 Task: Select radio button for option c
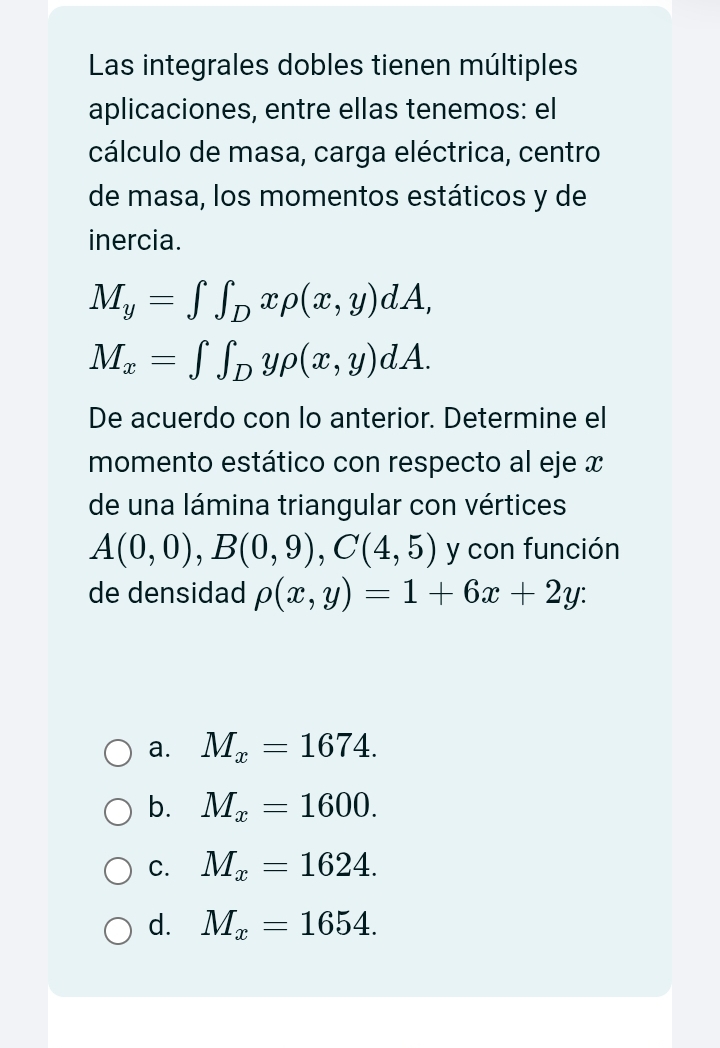pos(117,871)
